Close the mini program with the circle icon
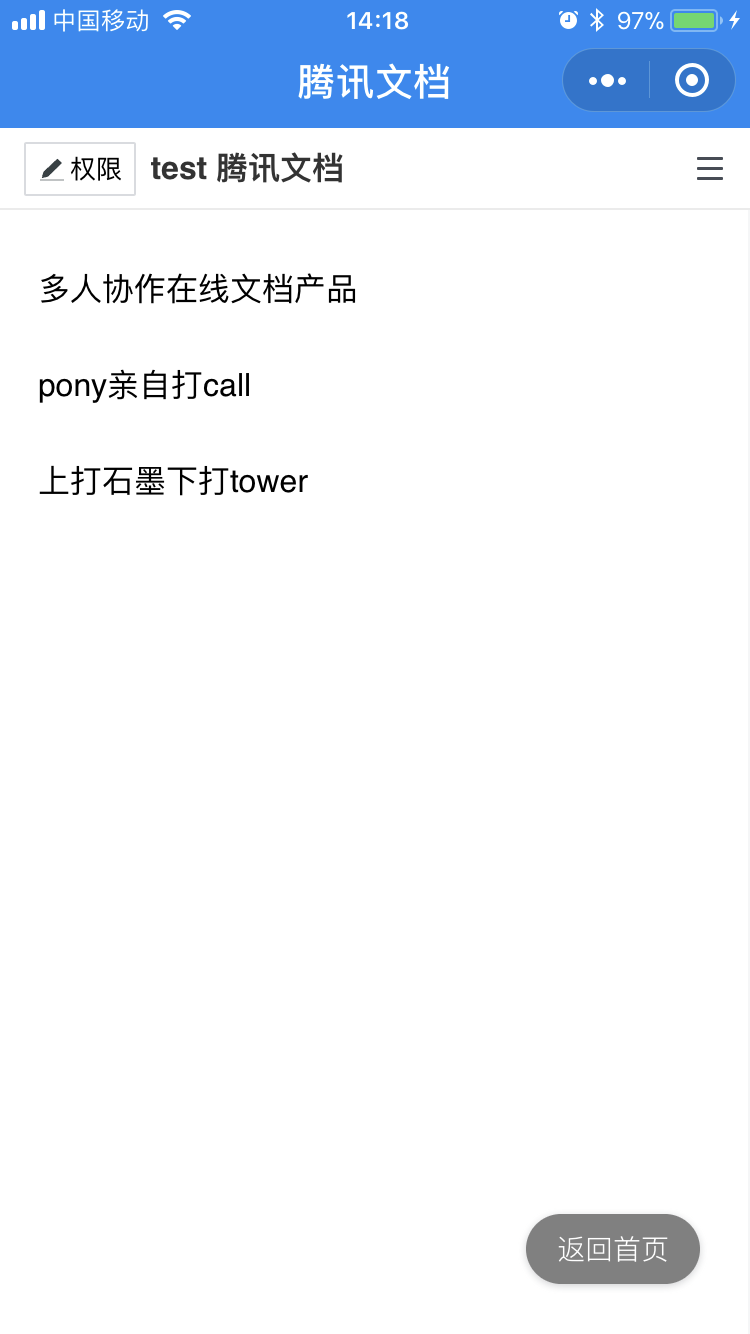 tap(692, 80)
